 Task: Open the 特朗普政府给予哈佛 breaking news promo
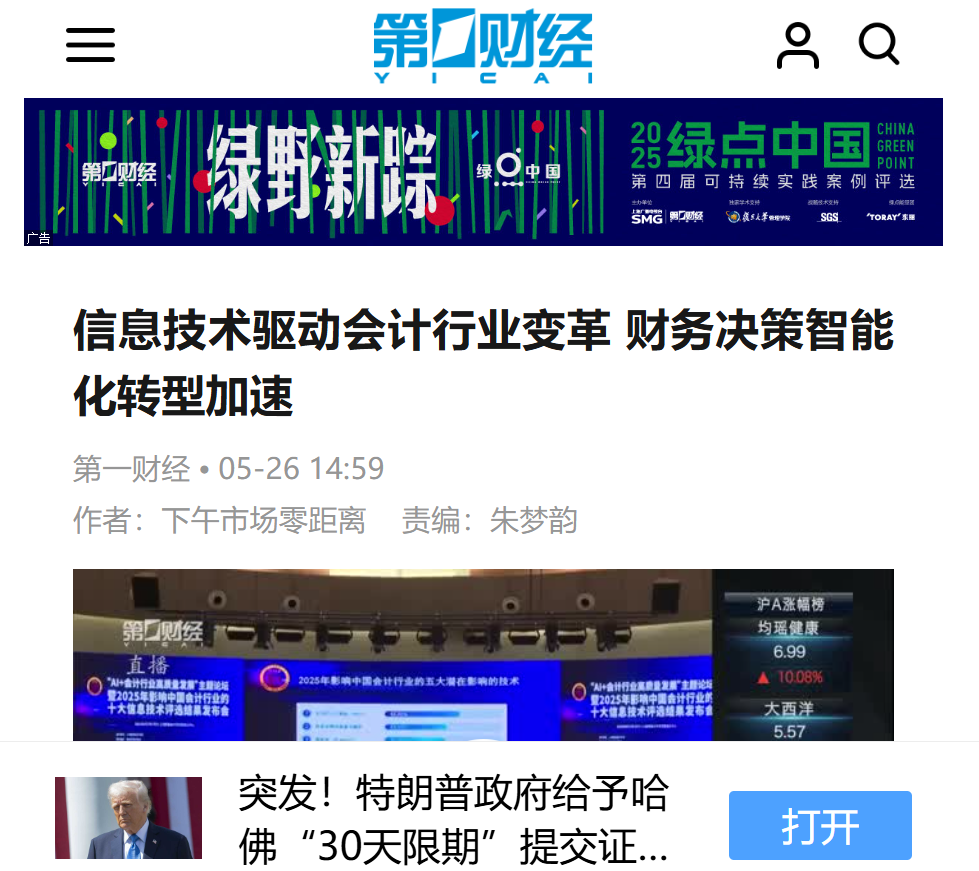click(452, 820)
